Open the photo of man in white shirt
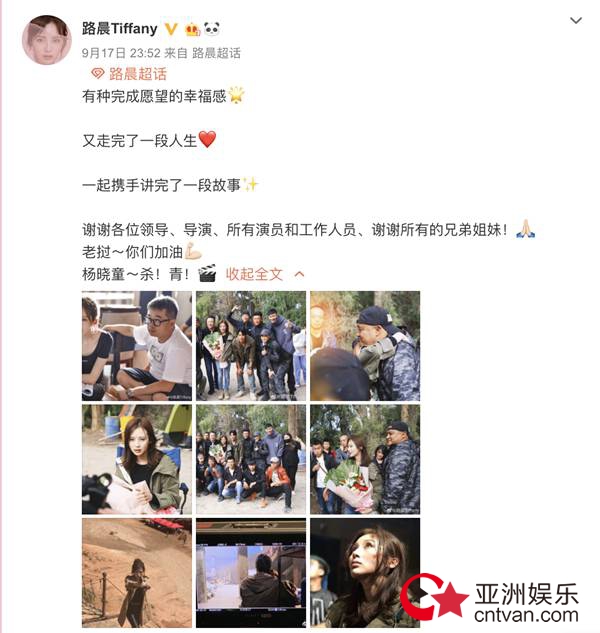Screen dimensions: 600x633 (x=137, y=345)
